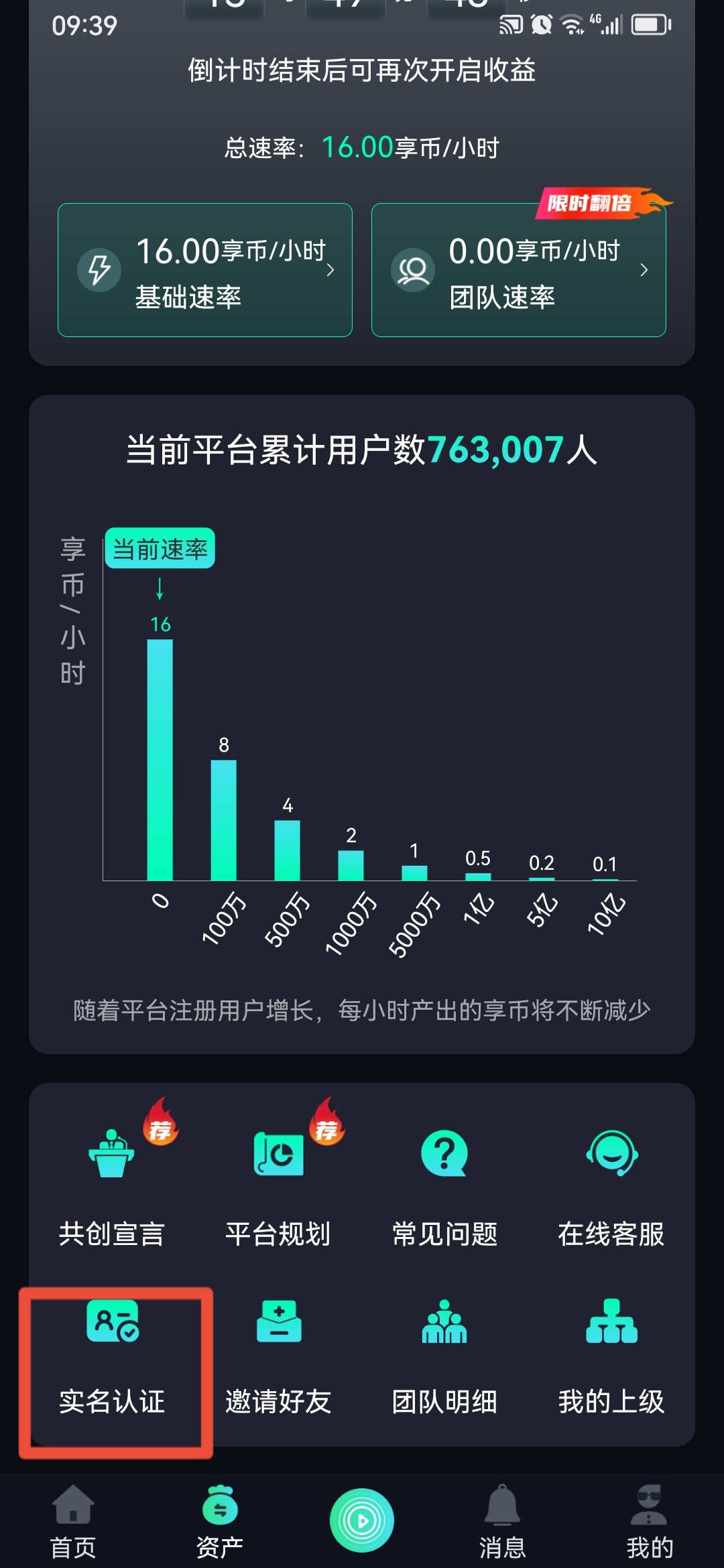Switch to the 我的 tab
The width and height of the screenshot is (724, 1568).
650,1522
